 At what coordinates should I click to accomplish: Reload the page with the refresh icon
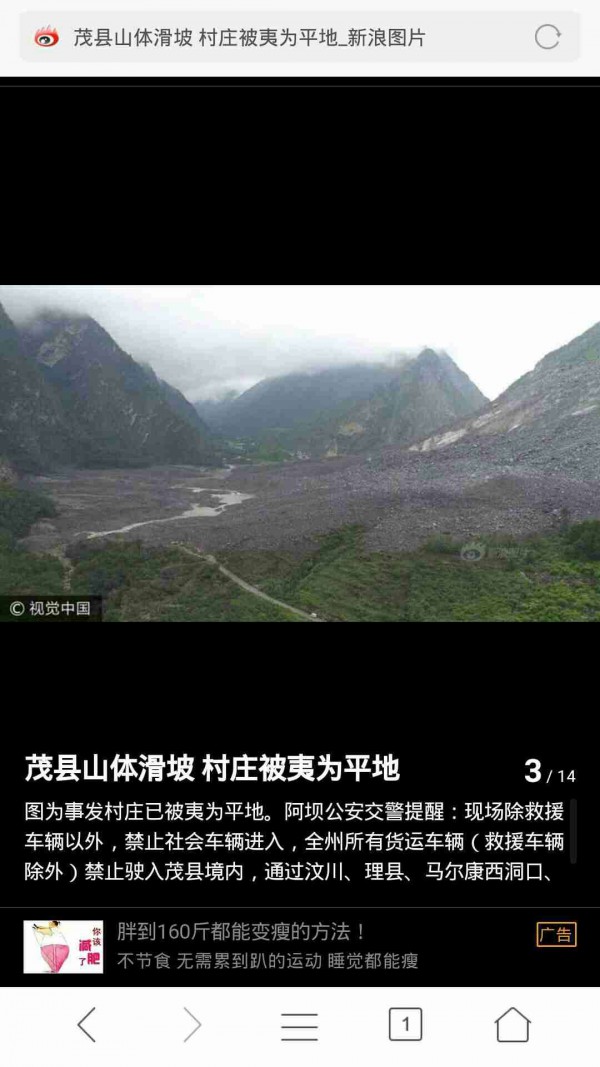(547, 38)
